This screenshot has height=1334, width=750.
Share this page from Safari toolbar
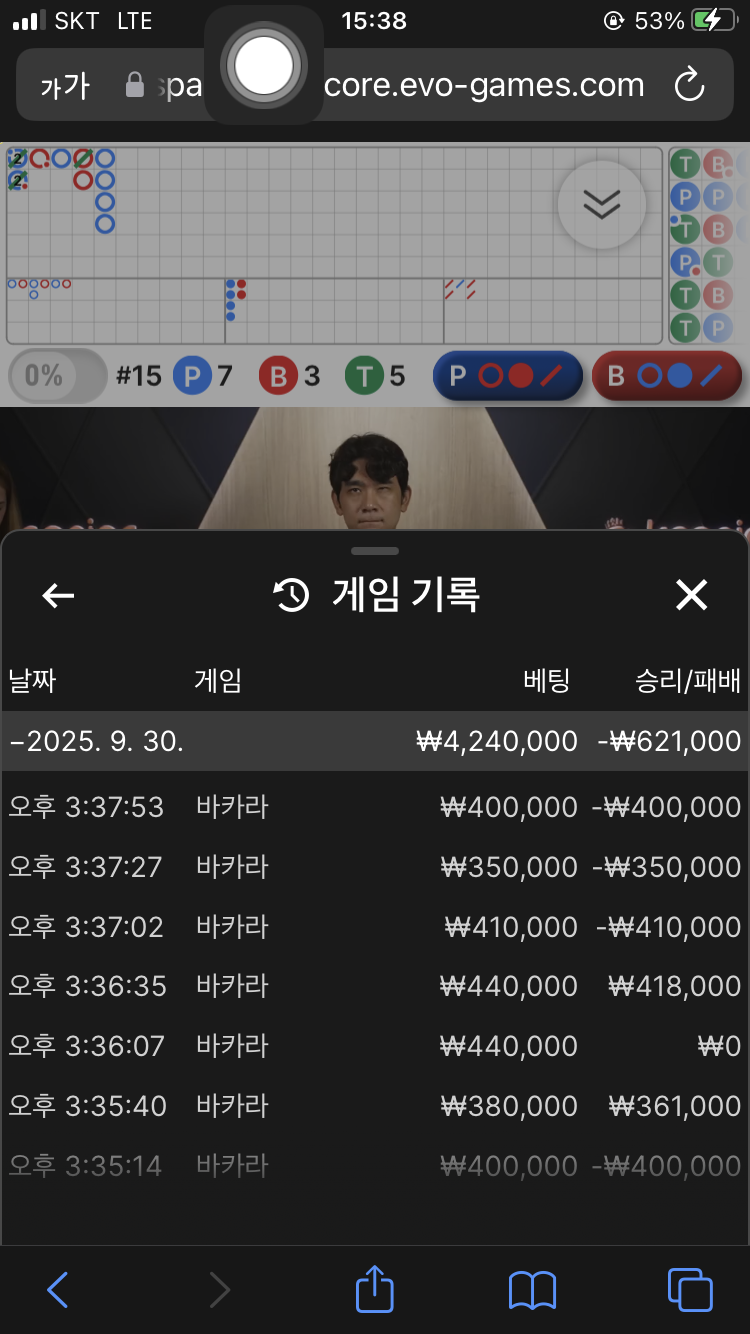click(375, 1289)
